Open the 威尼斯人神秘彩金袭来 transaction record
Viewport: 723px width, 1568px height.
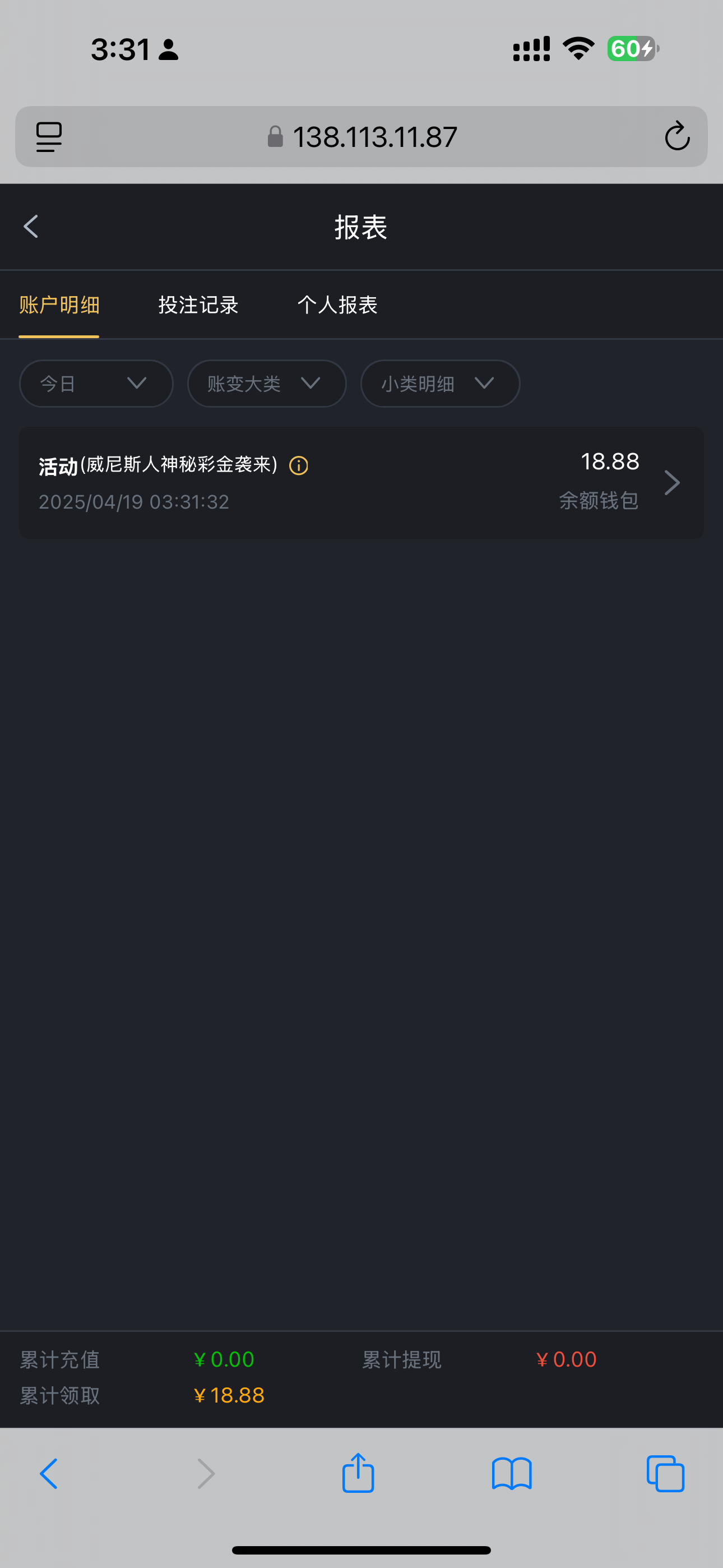pyautogui.click(x=361, y=483)
